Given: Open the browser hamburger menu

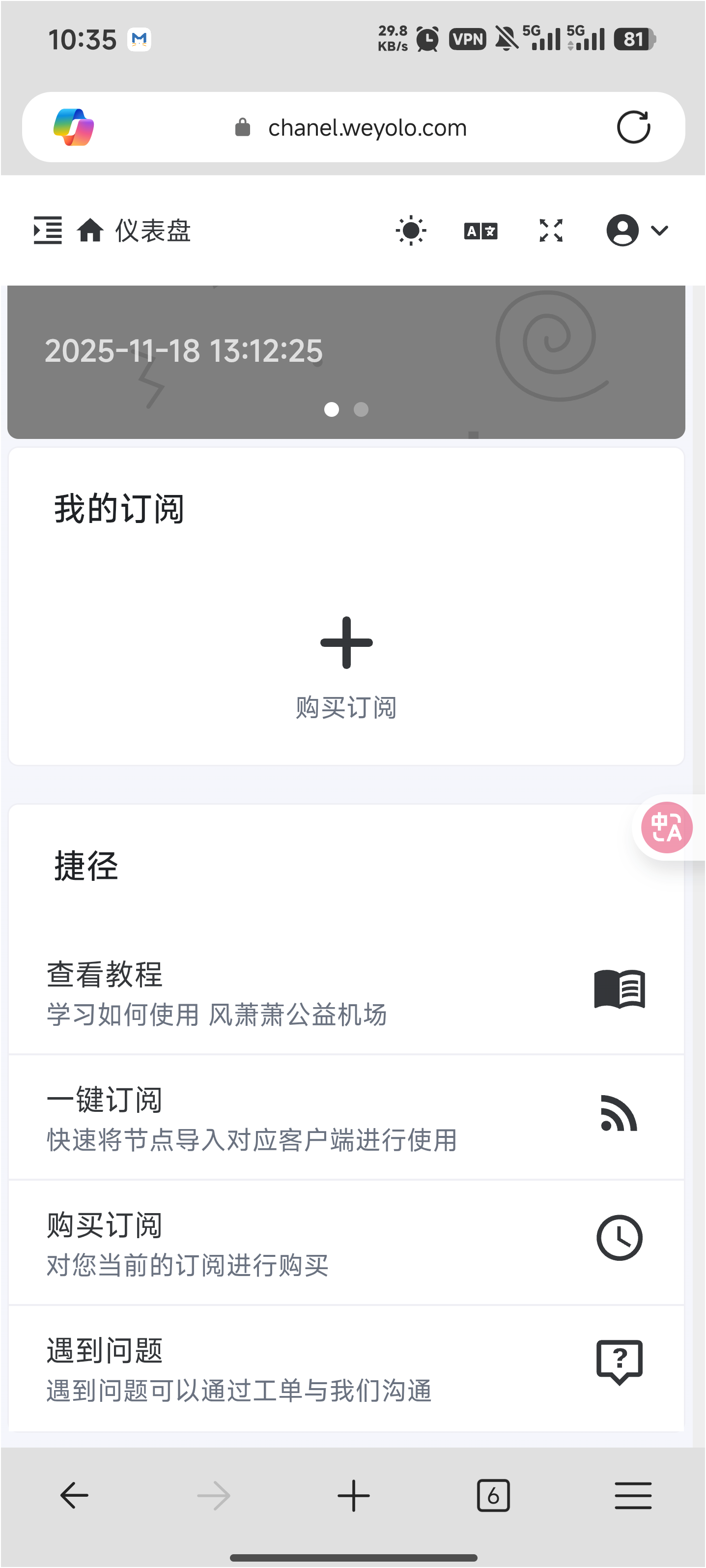Looking at the screenshot, I should [633, 1496].
